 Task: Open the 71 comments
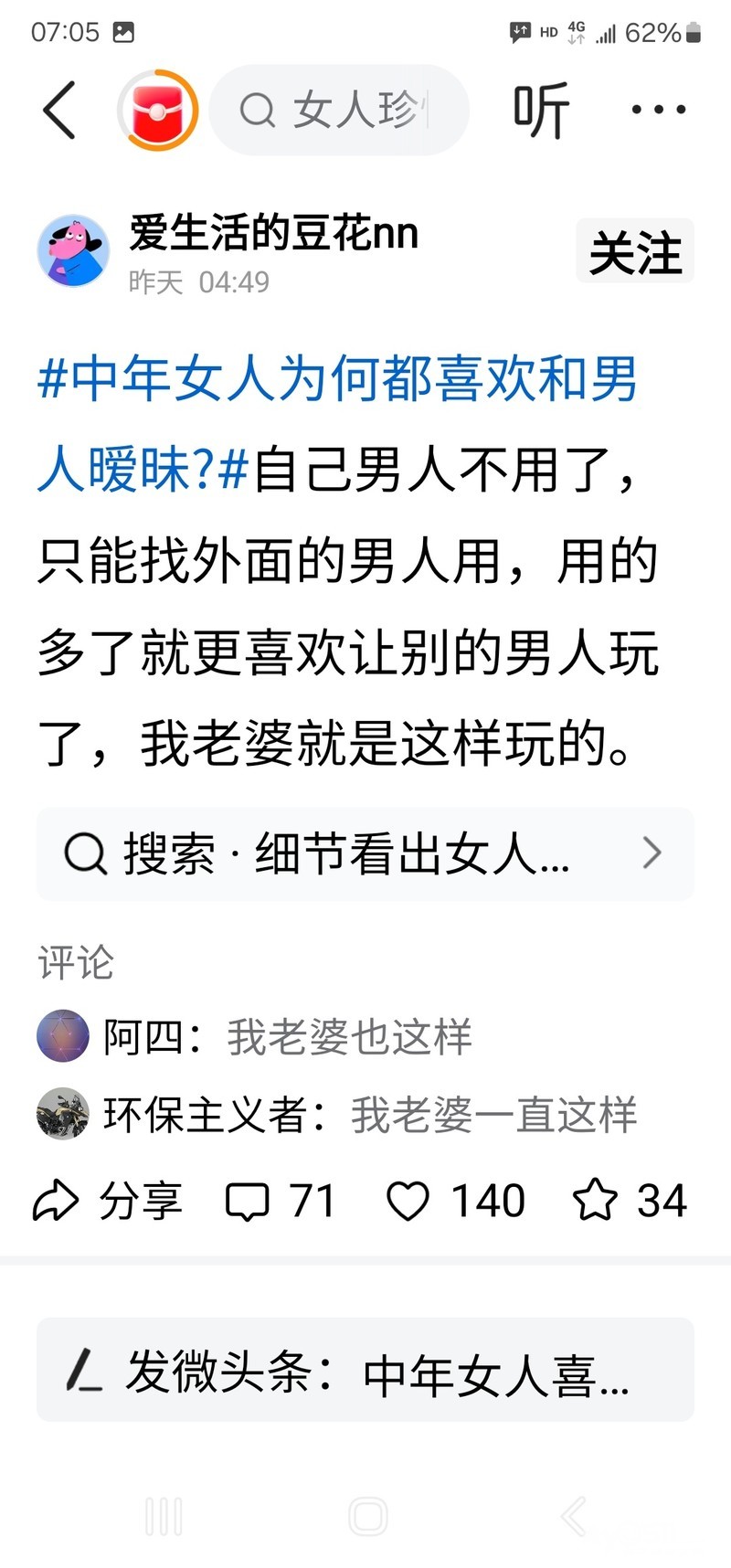click(281, 1201)
